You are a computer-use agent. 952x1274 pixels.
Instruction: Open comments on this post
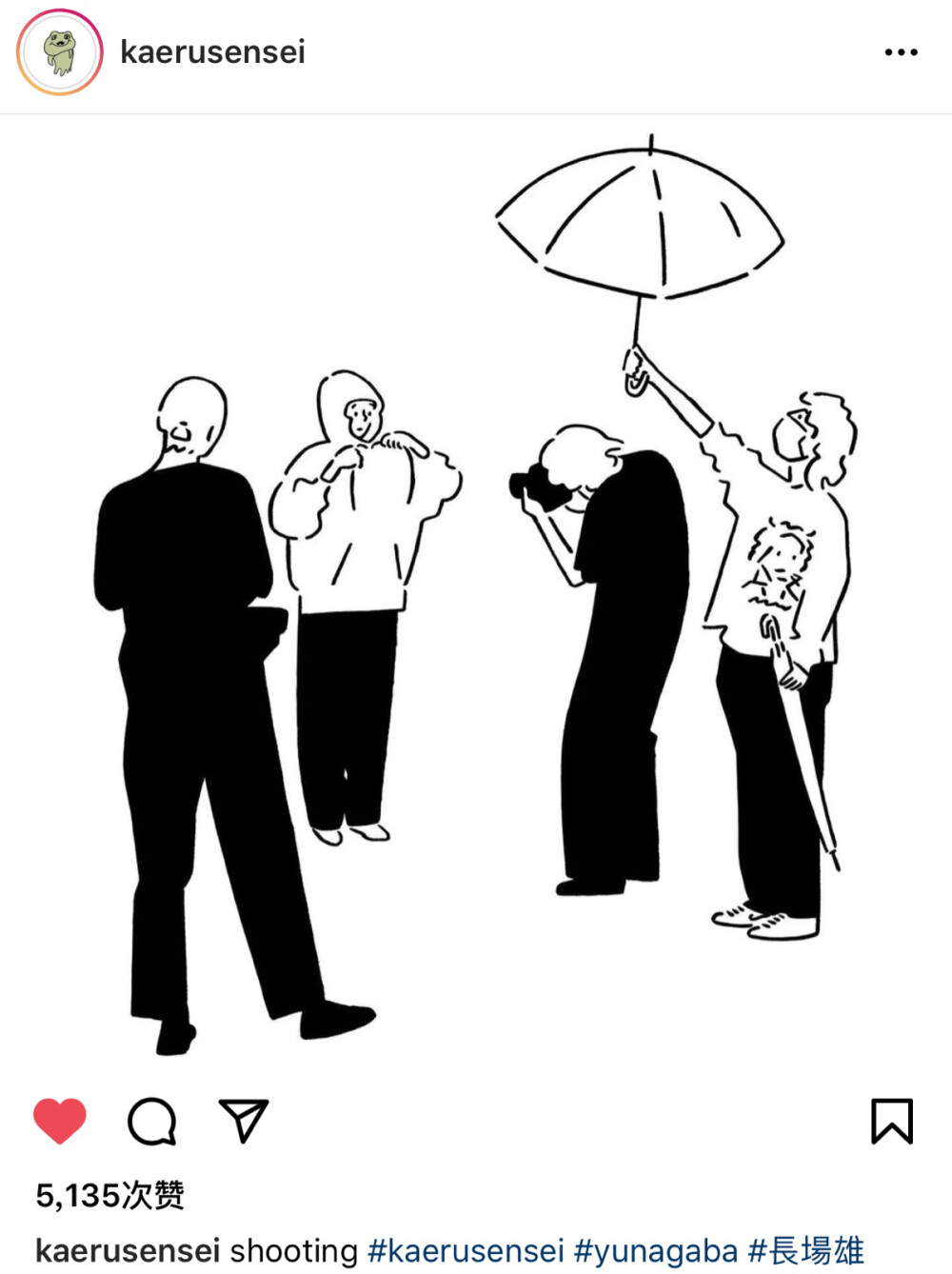tap(152, 1121)
